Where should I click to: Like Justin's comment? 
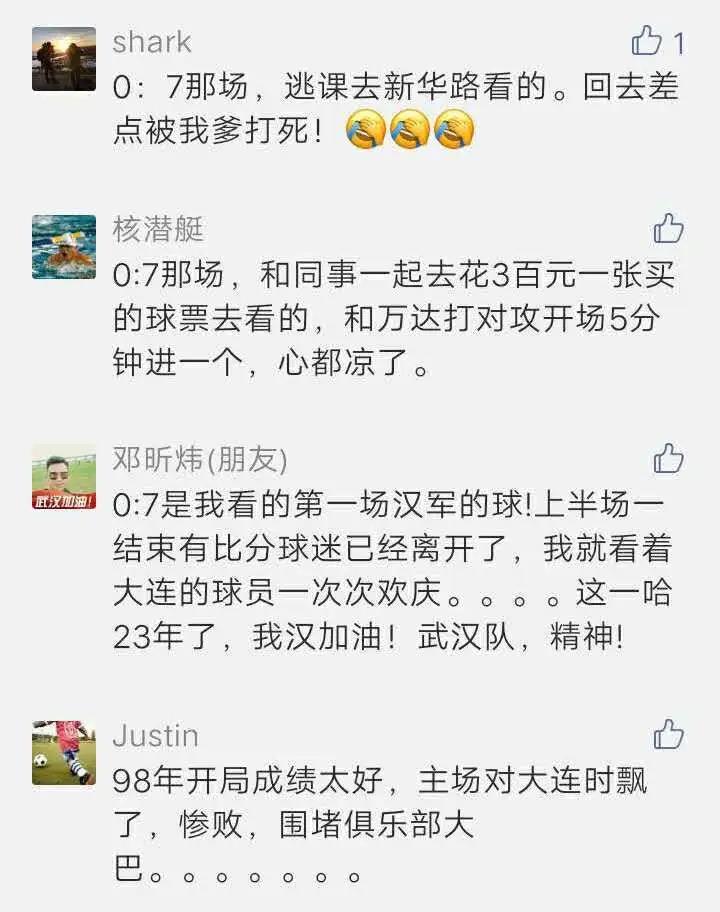668,734
